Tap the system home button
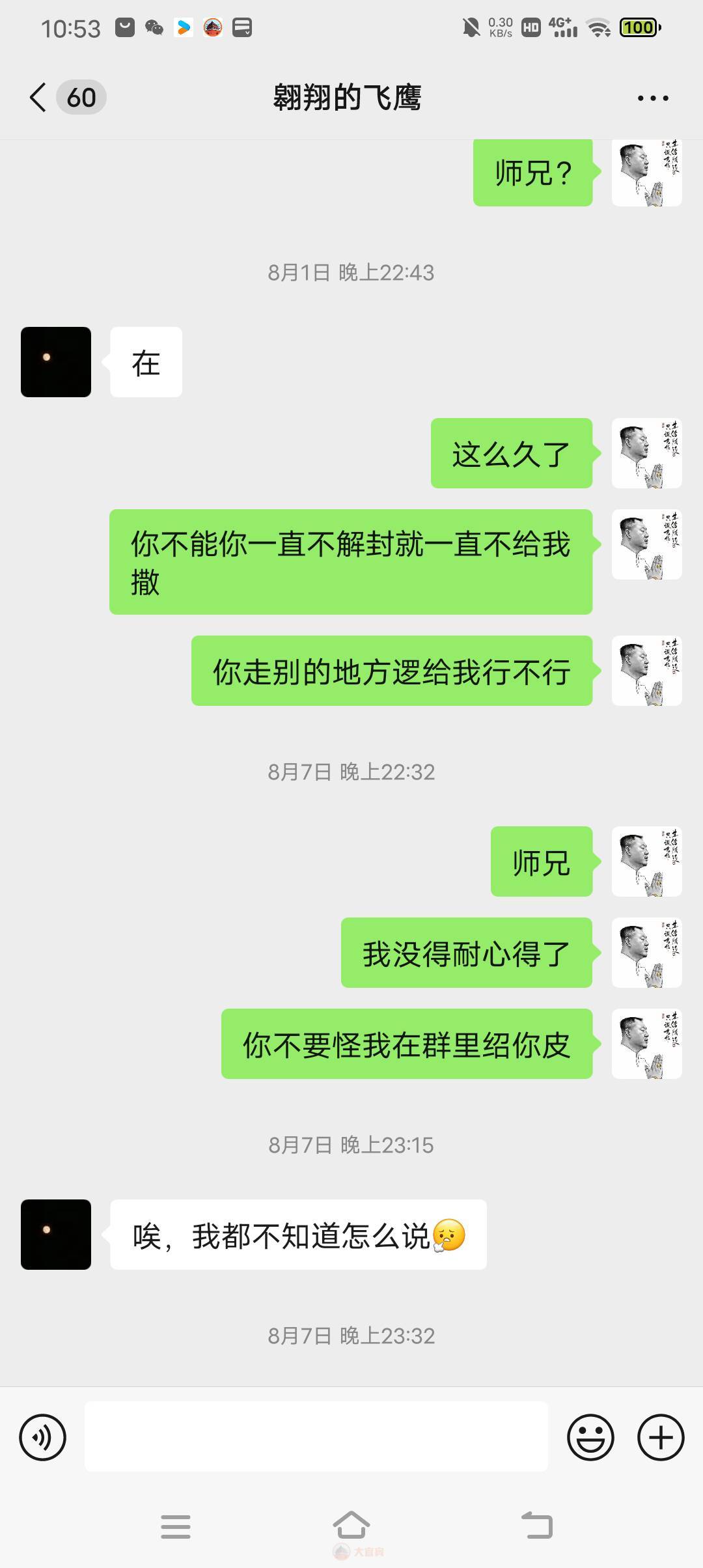 351,1526
